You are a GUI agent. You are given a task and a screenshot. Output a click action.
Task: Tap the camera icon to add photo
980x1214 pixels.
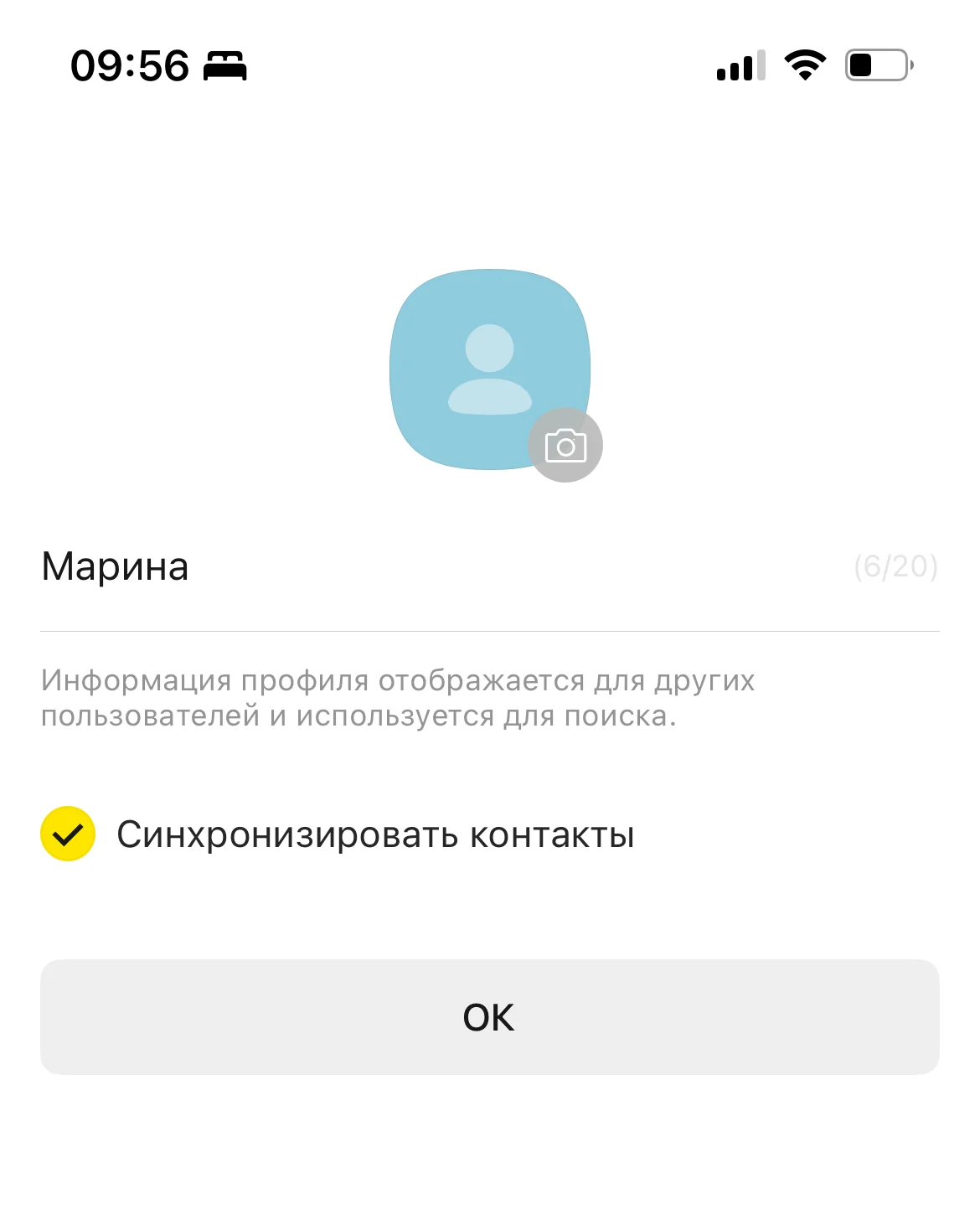(565, 445)
